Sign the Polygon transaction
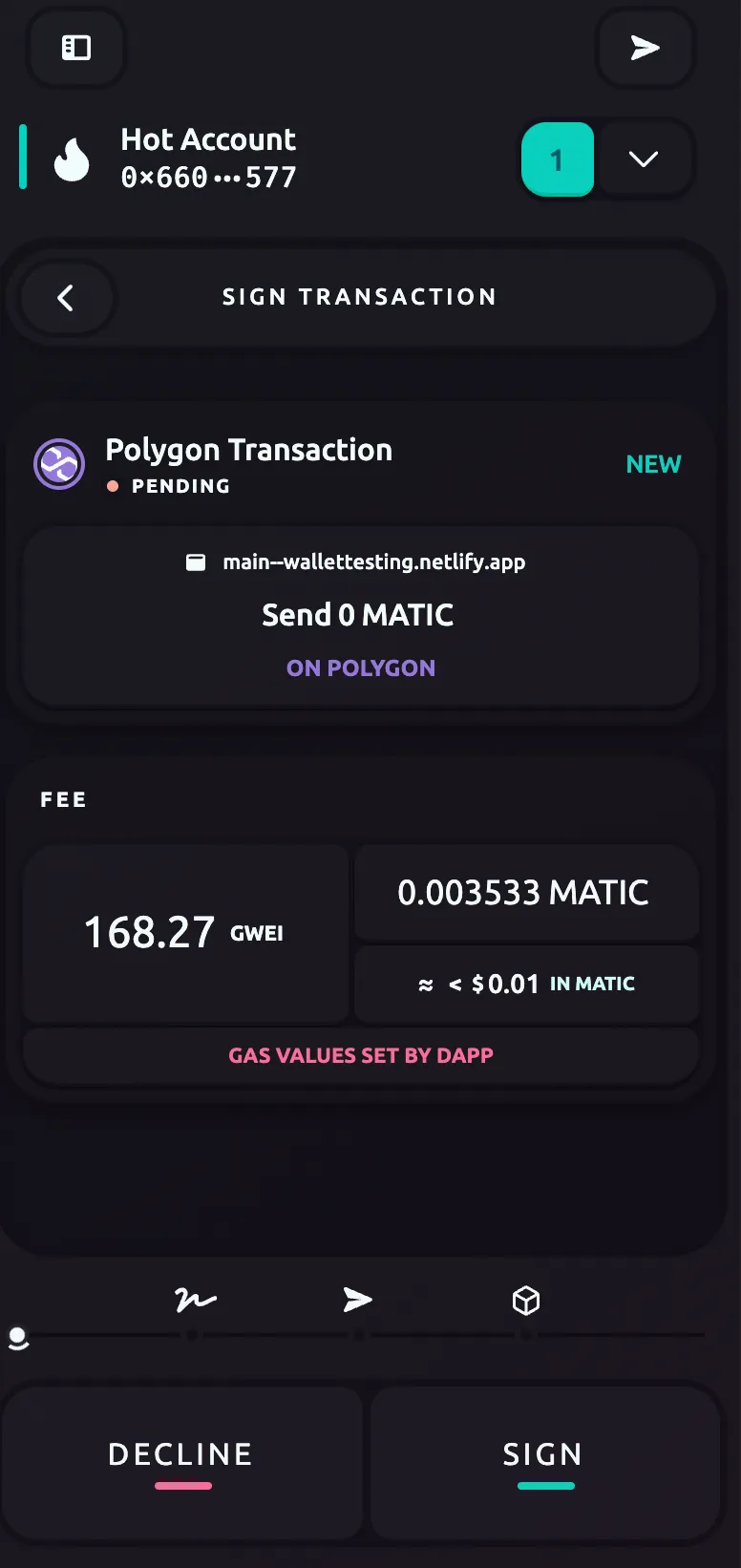 pyautogui.click(x=543, y=1461)
